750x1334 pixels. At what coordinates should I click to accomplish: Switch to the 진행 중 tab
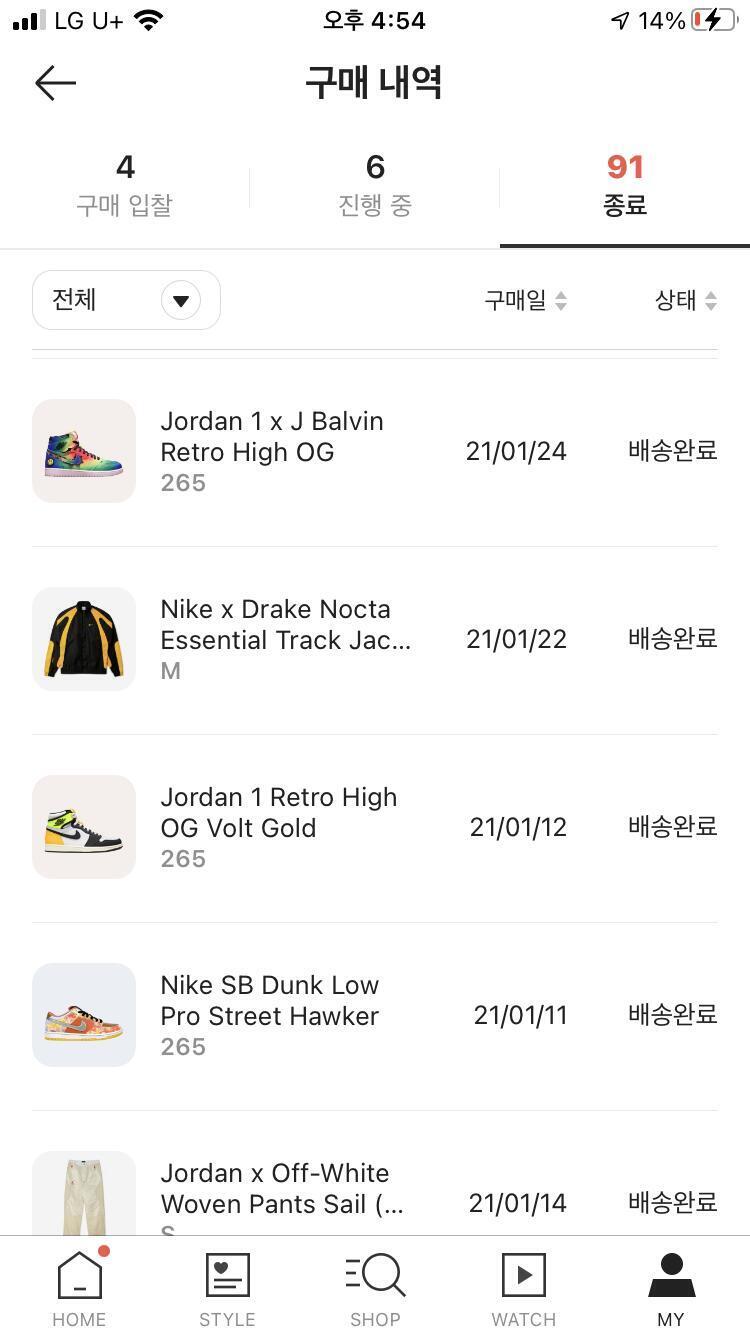click(375, 185)
